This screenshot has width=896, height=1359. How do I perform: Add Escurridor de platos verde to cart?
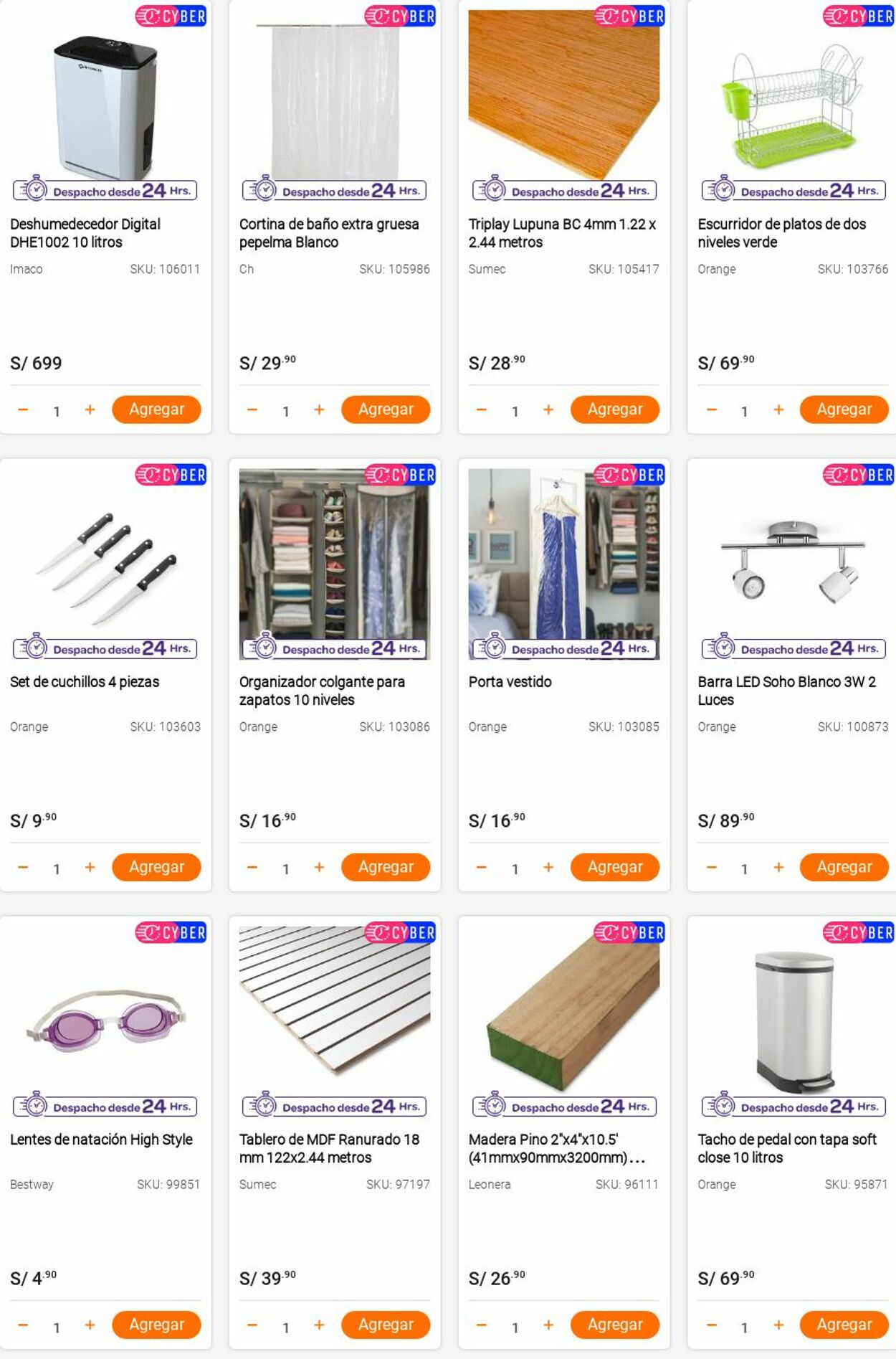[844, 409]
